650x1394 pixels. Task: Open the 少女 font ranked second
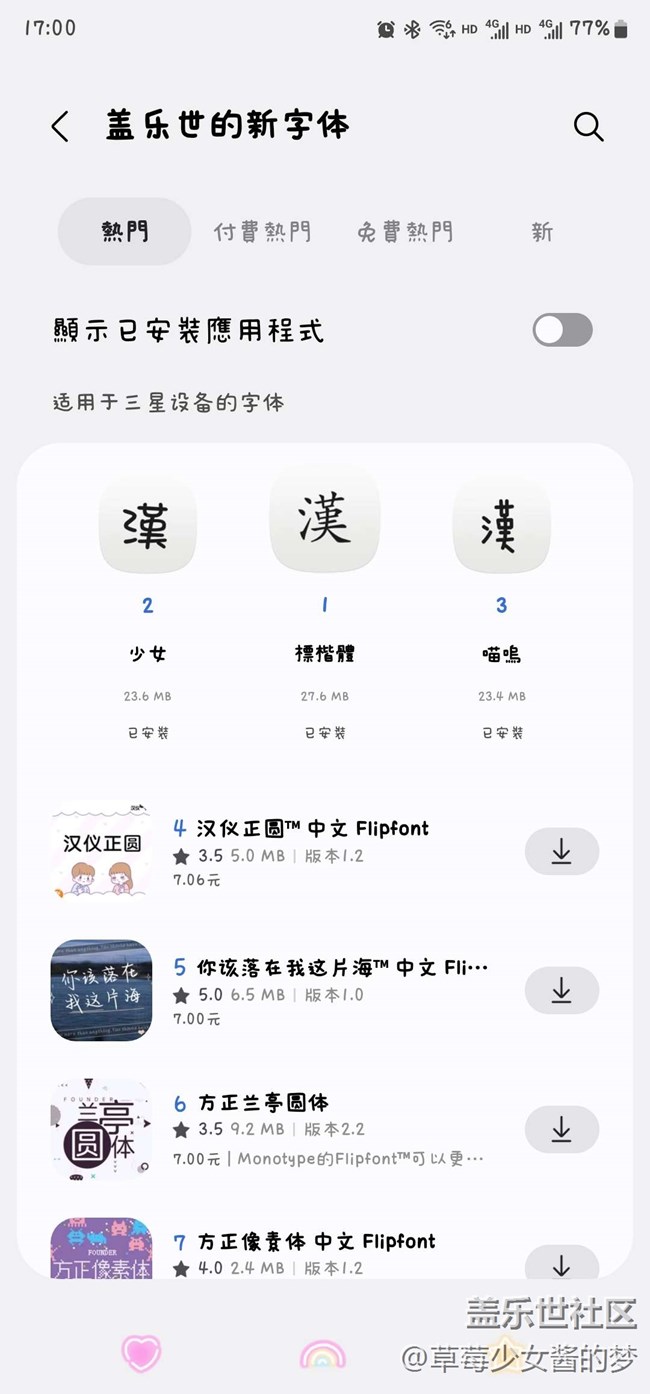[148, 525]
